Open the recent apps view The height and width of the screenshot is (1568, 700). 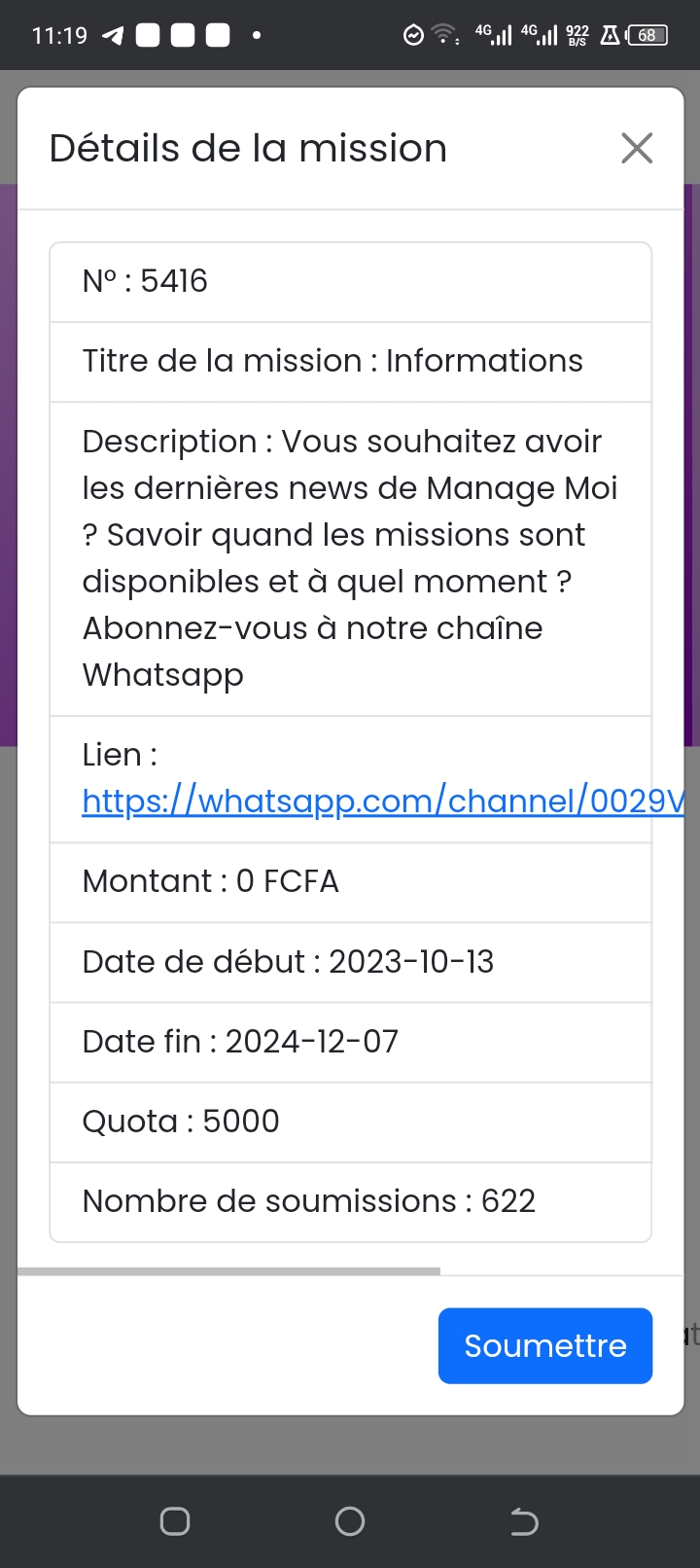click(x=175, y=1521)
